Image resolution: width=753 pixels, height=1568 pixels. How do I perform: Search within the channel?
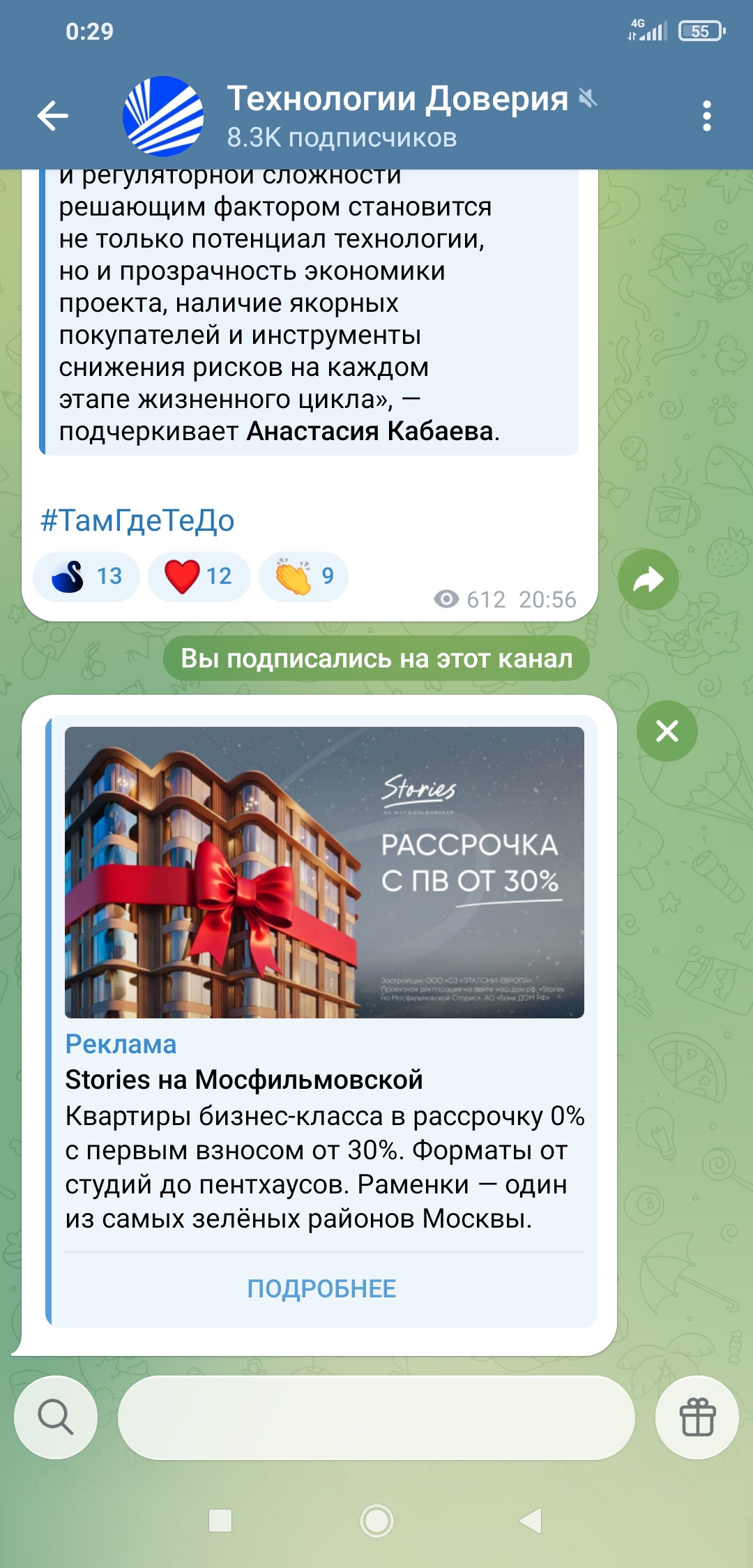coord(56,1417)
